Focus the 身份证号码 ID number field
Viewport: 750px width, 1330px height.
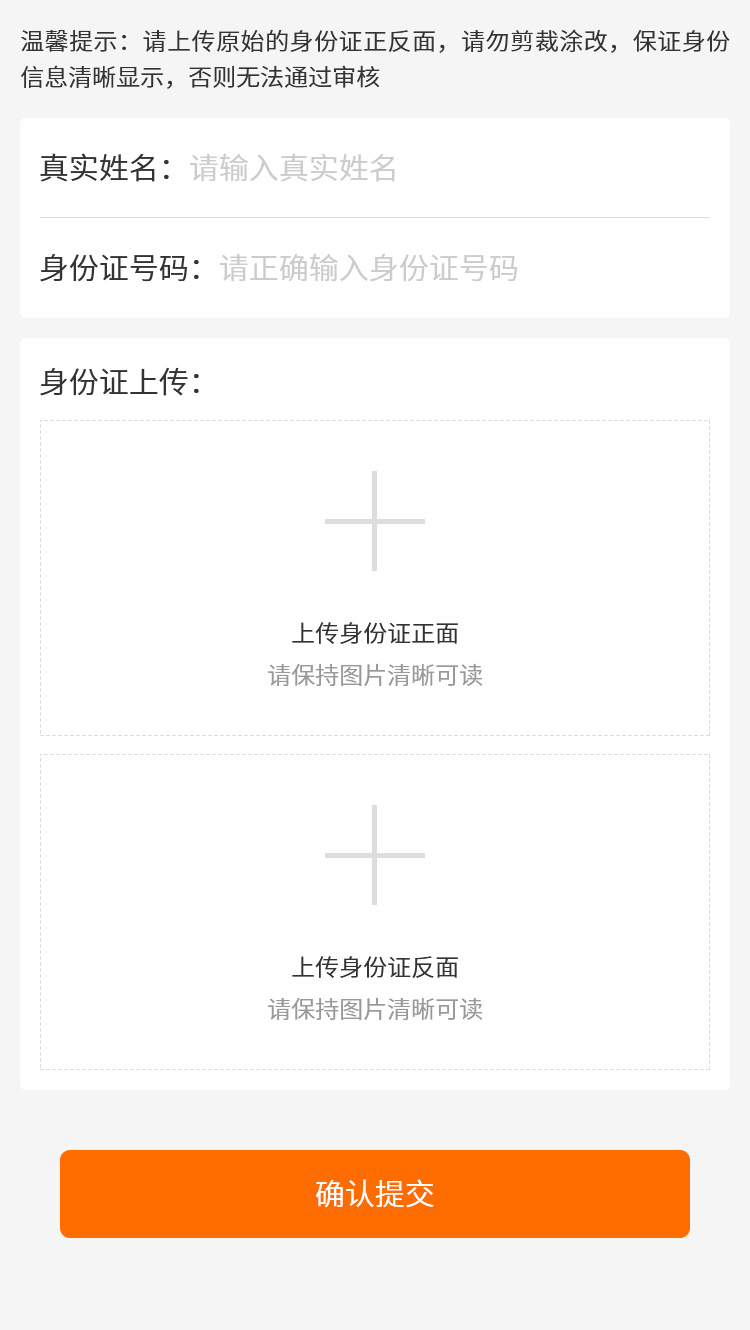tap(460, 268)
